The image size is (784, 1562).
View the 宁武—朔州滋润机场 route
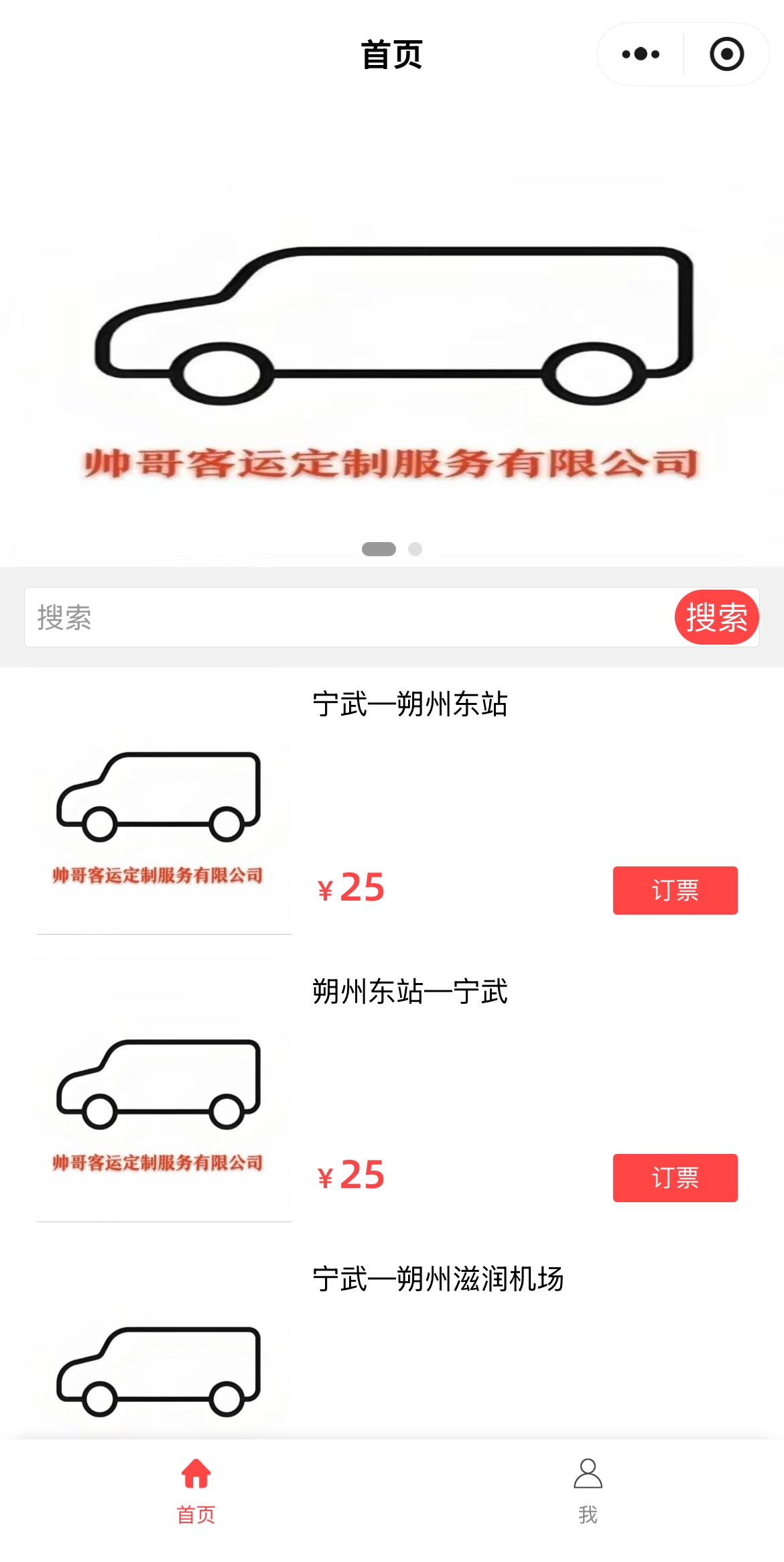(x=438, y=1279)
